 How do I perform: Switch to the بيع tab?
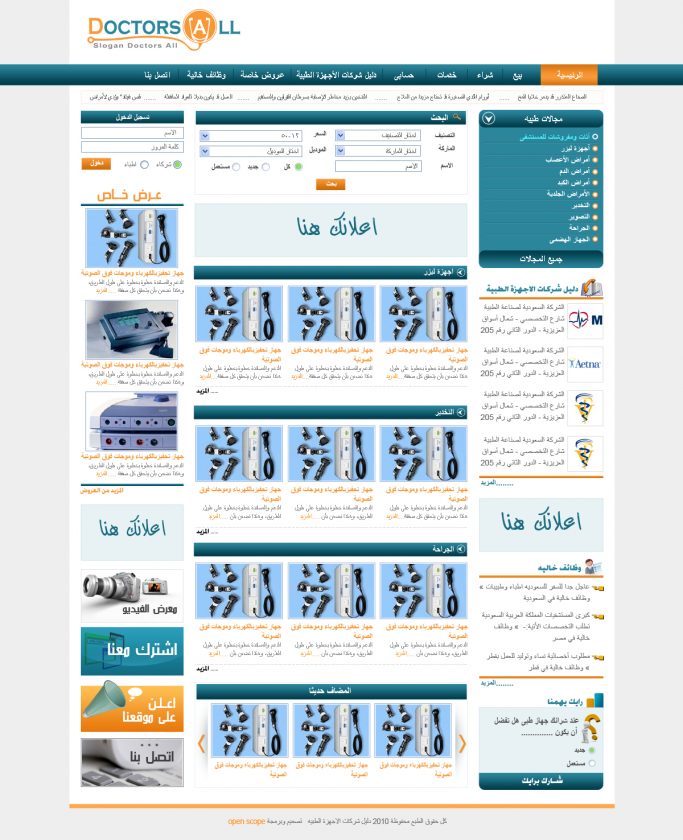517,75
